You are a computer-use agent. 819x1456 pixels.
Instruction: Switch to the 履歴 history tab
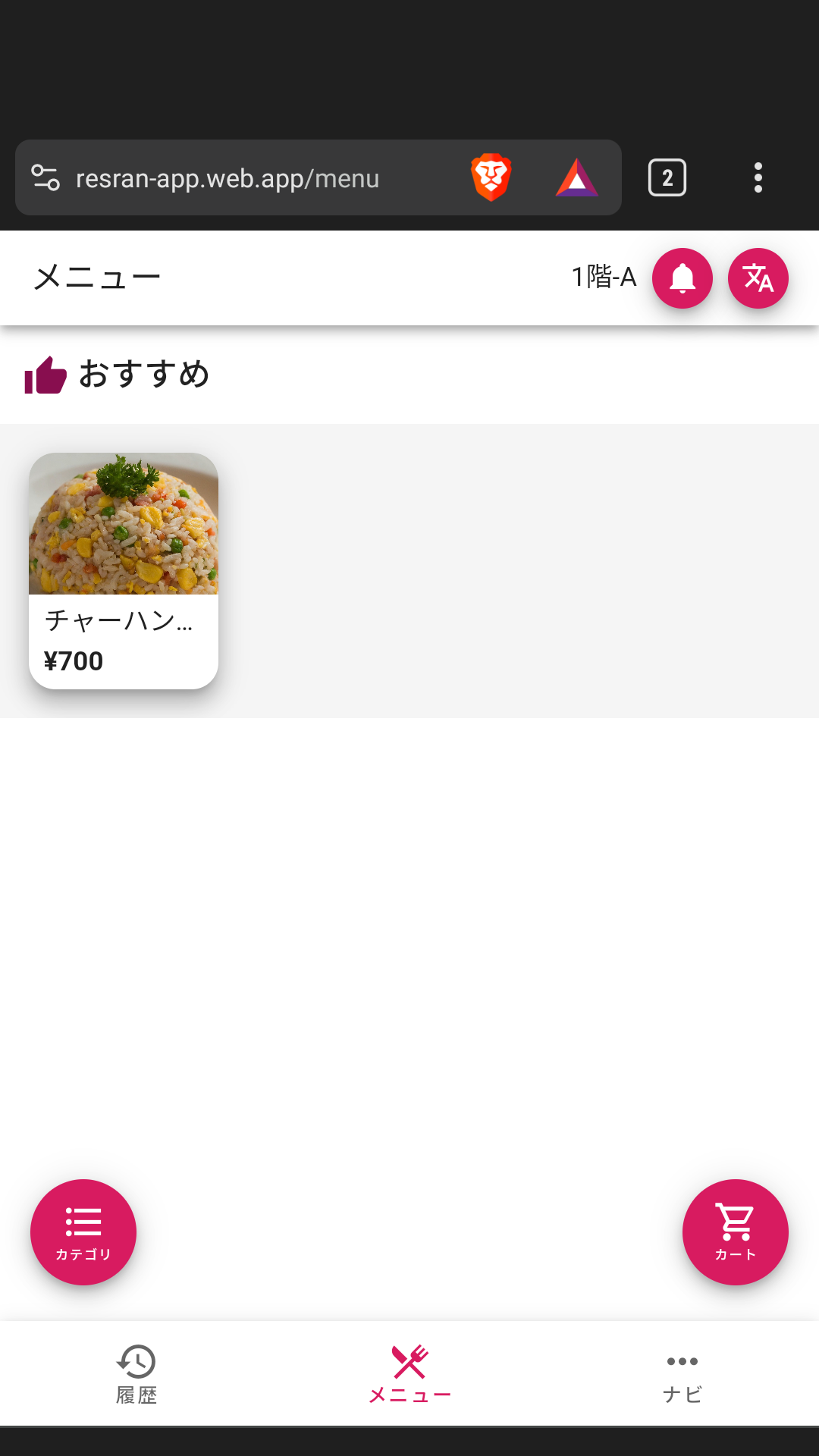[x=136, y=1373]
